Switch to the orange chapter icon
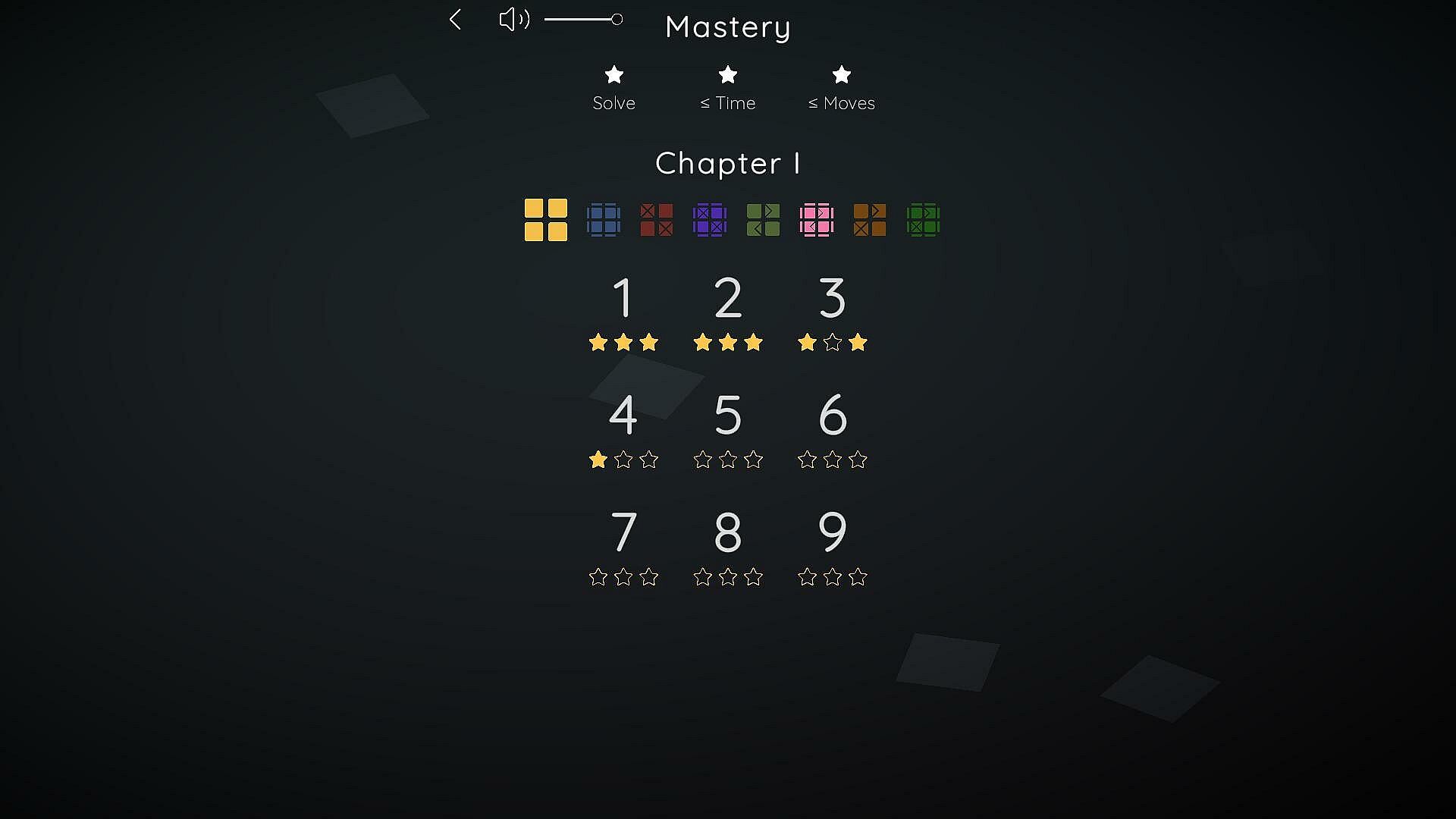Image resolution: width=1456 pixels, height=819 pixels. [x=870, y=220]
